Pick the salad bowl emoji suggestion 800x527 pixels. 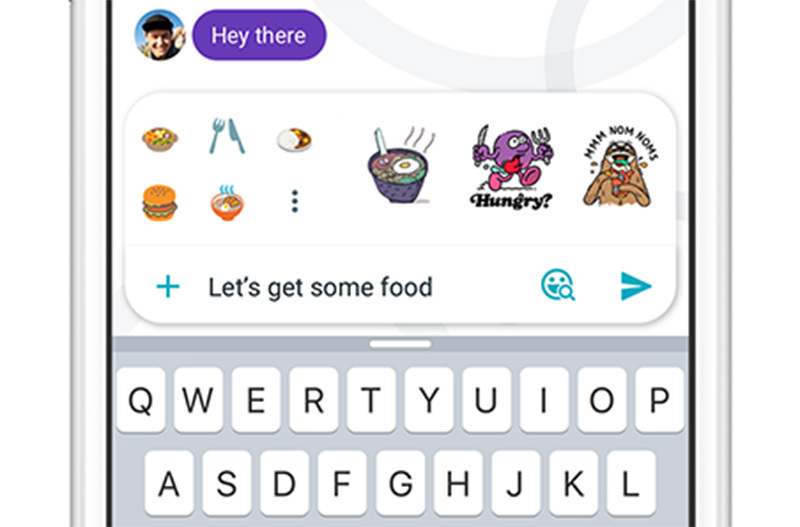tap(160, 138)
